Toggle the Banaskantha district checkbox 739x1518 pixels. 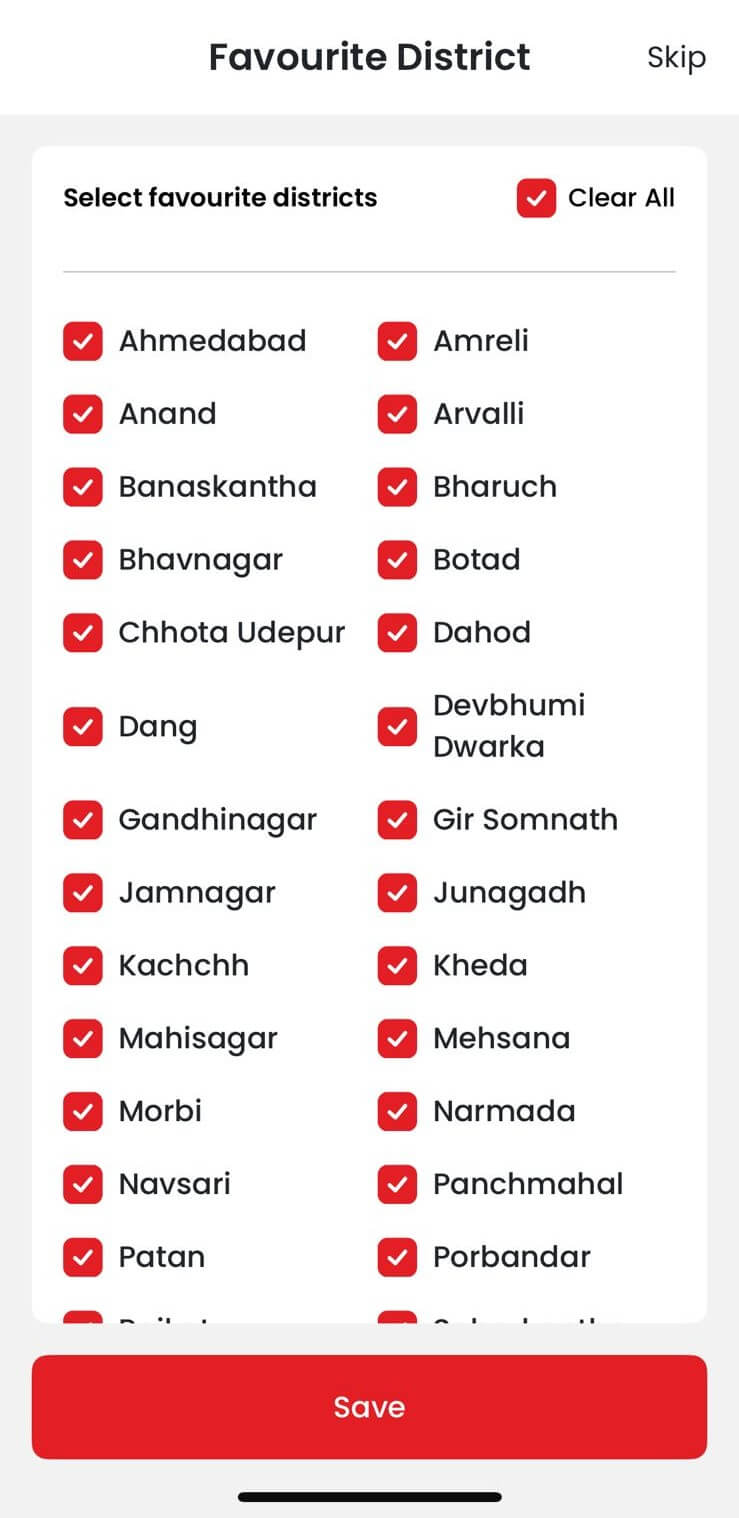tap(83, 487)
